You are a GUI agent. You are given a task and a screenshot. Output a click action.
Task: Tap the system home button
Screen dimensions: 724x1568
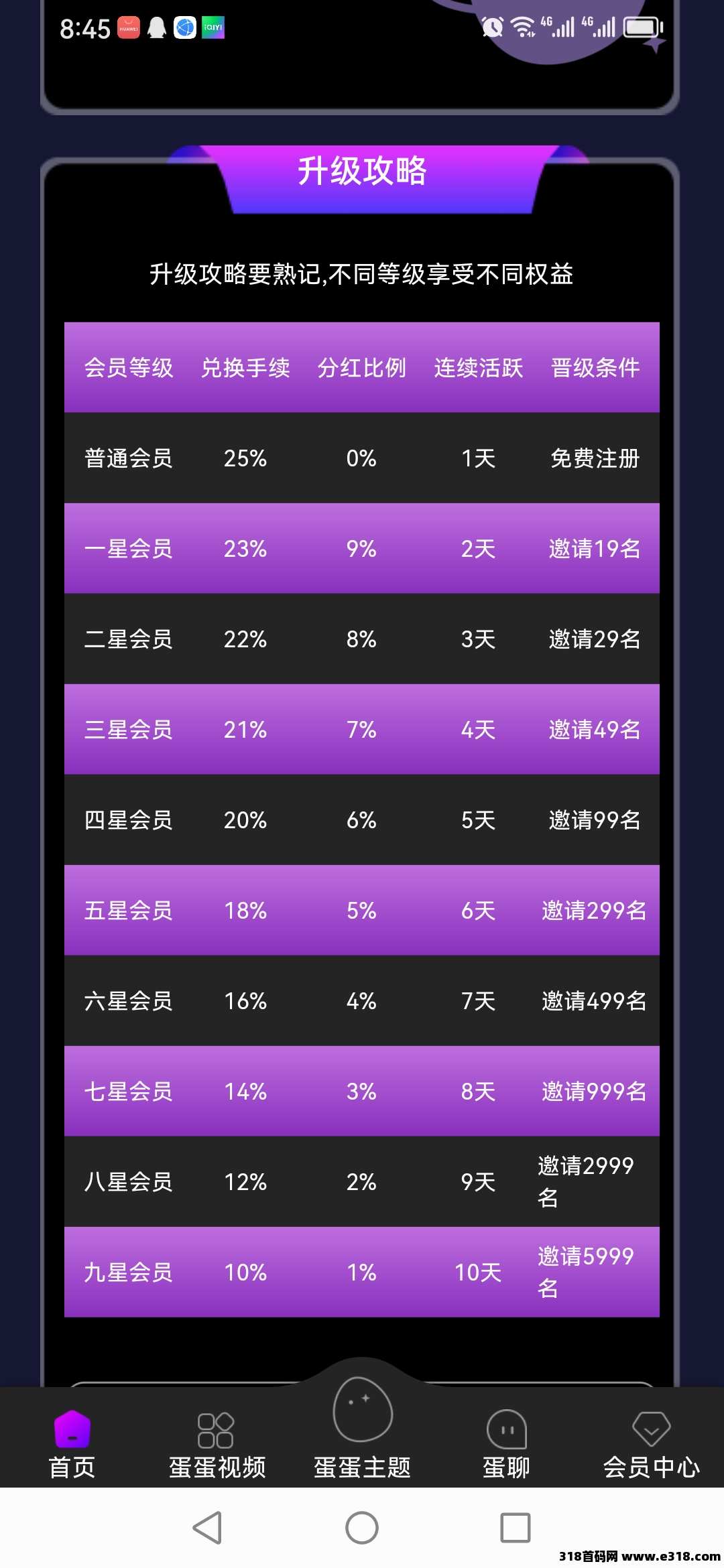click(x=362, y=1528)
